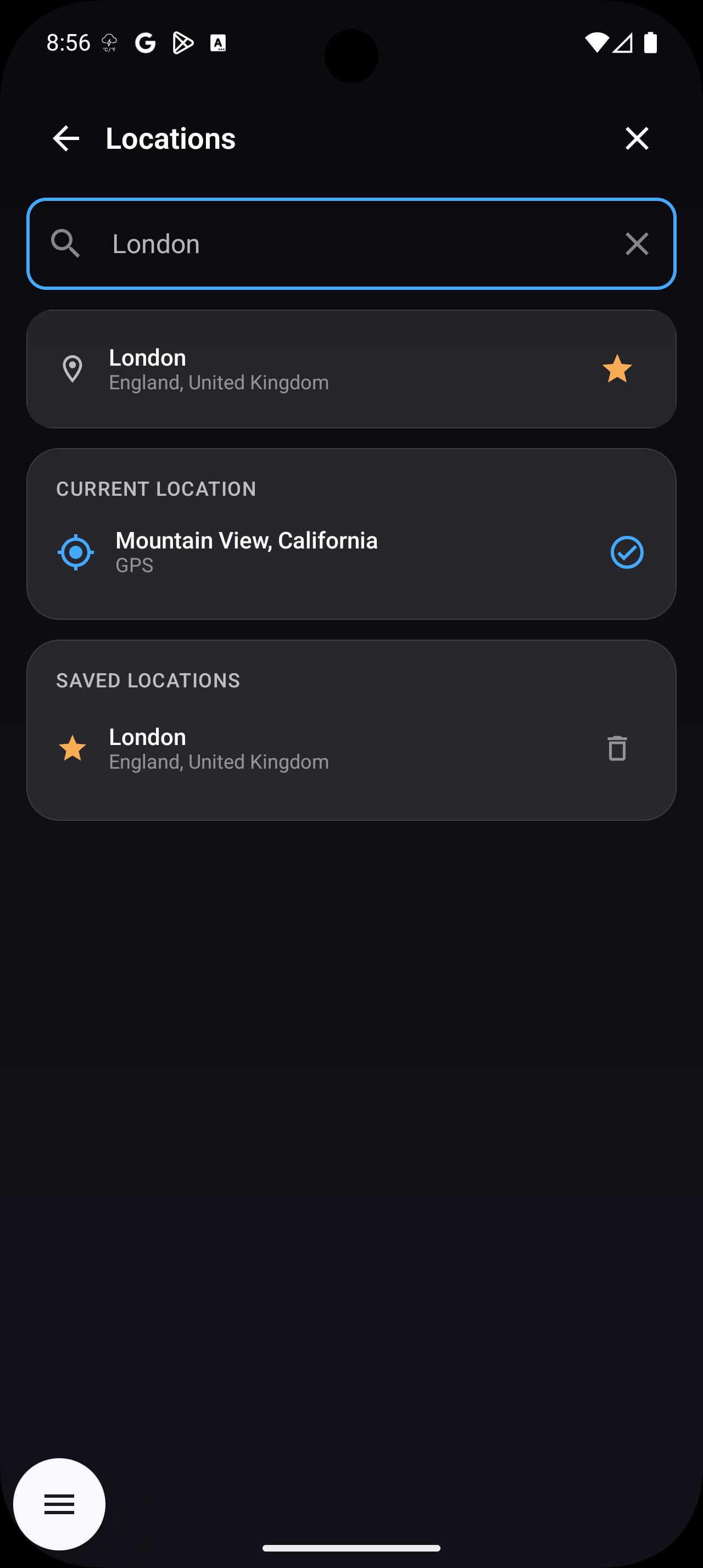The width and height of the screenshot is (703, 1568).
Task: Expand the Saved Locations section
Action: [x=148, y=680]
